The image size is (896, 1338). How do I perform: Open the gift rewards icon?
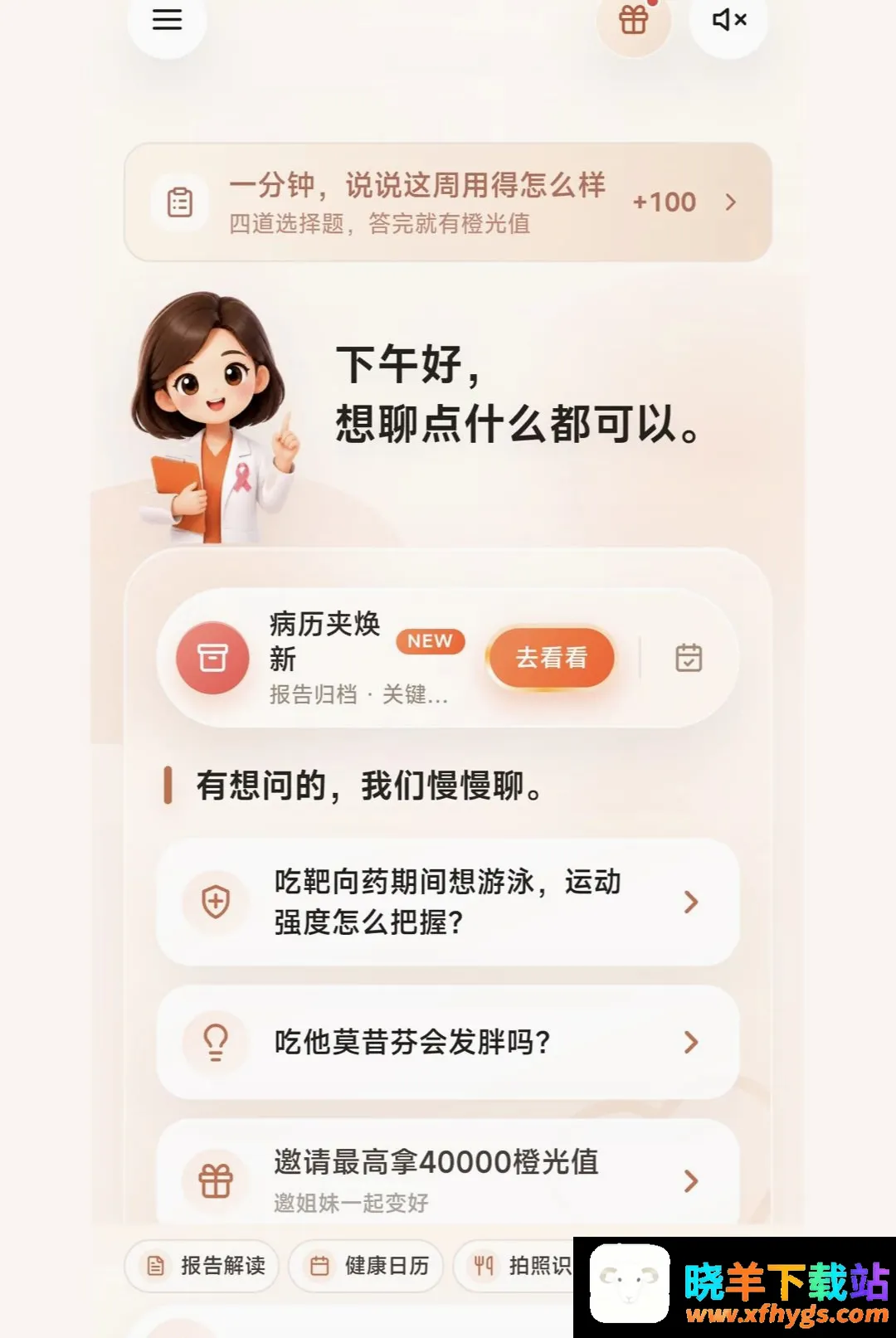click(x=634, y=20)
